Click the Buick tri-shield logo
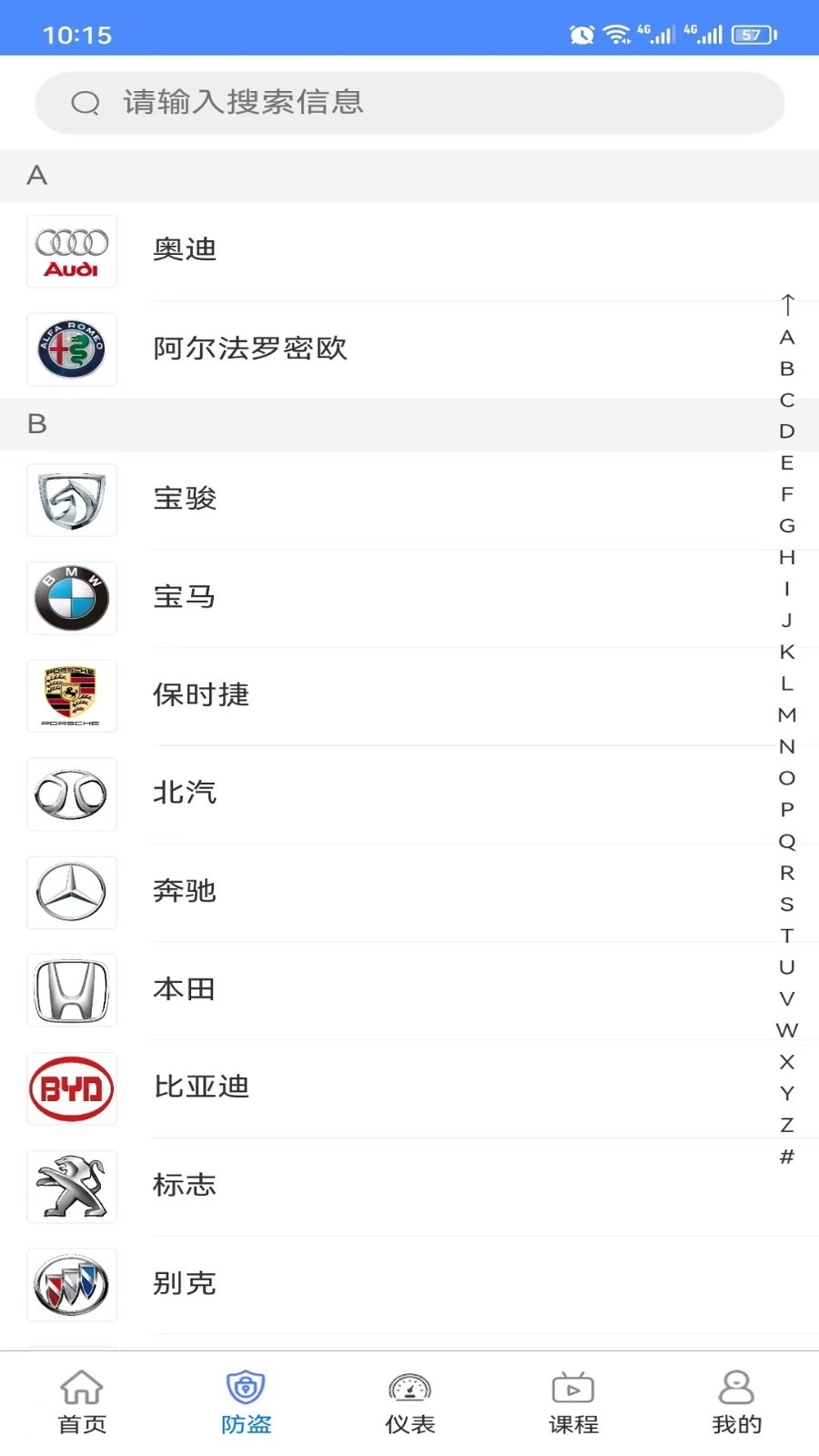 71,1285
